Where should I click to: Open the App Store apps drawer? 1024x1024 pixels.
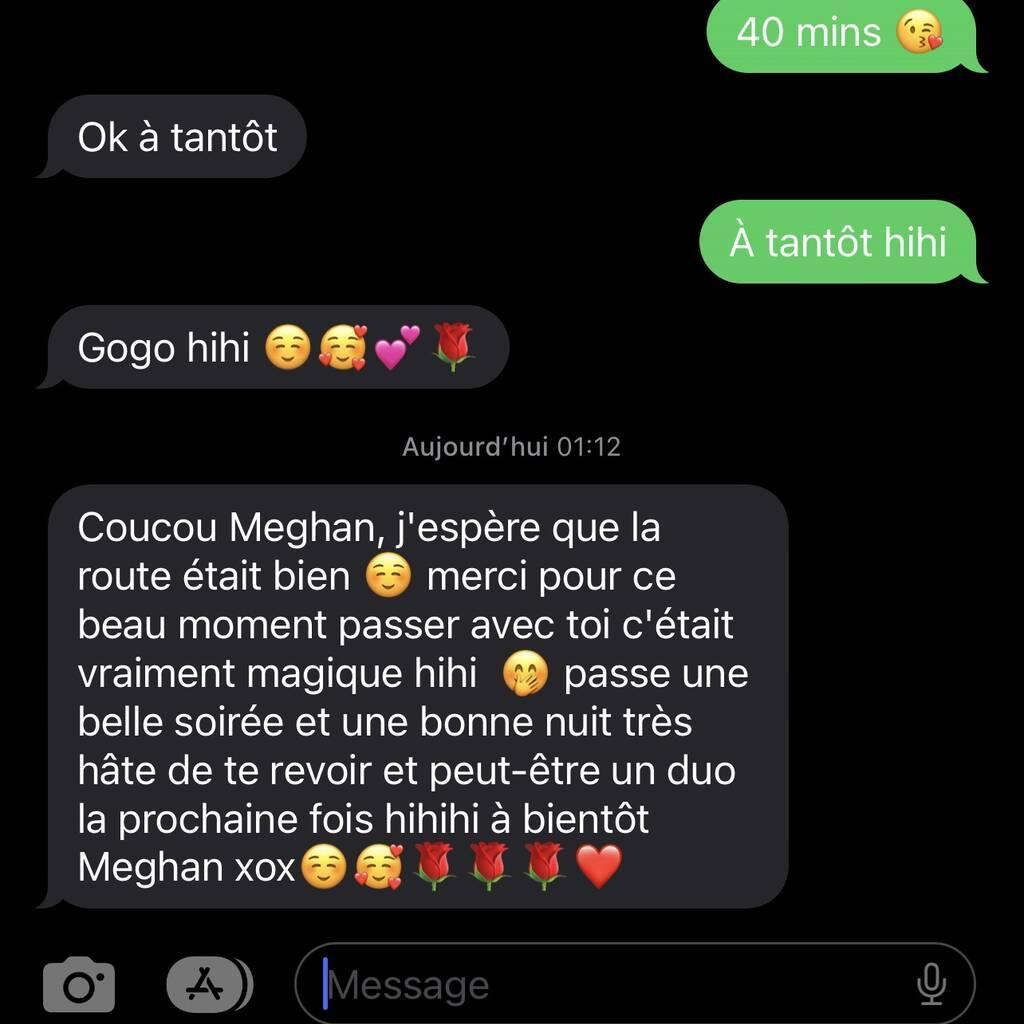208,985
